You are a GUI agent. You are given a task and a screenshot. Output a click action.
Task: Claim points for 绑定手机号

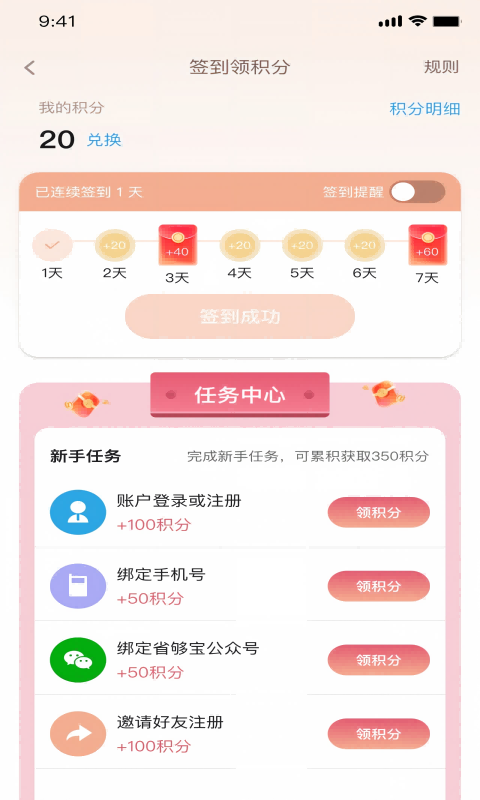point(378,586)
